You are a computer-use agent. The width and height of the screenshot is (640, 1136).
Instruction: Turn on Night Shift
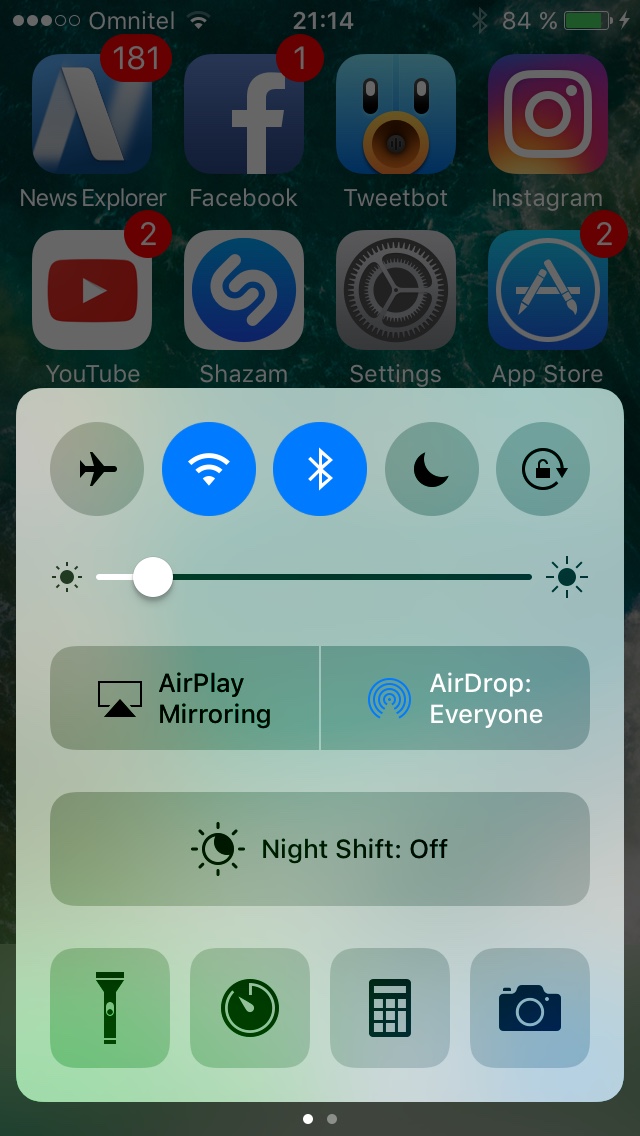tap(320, 849)
